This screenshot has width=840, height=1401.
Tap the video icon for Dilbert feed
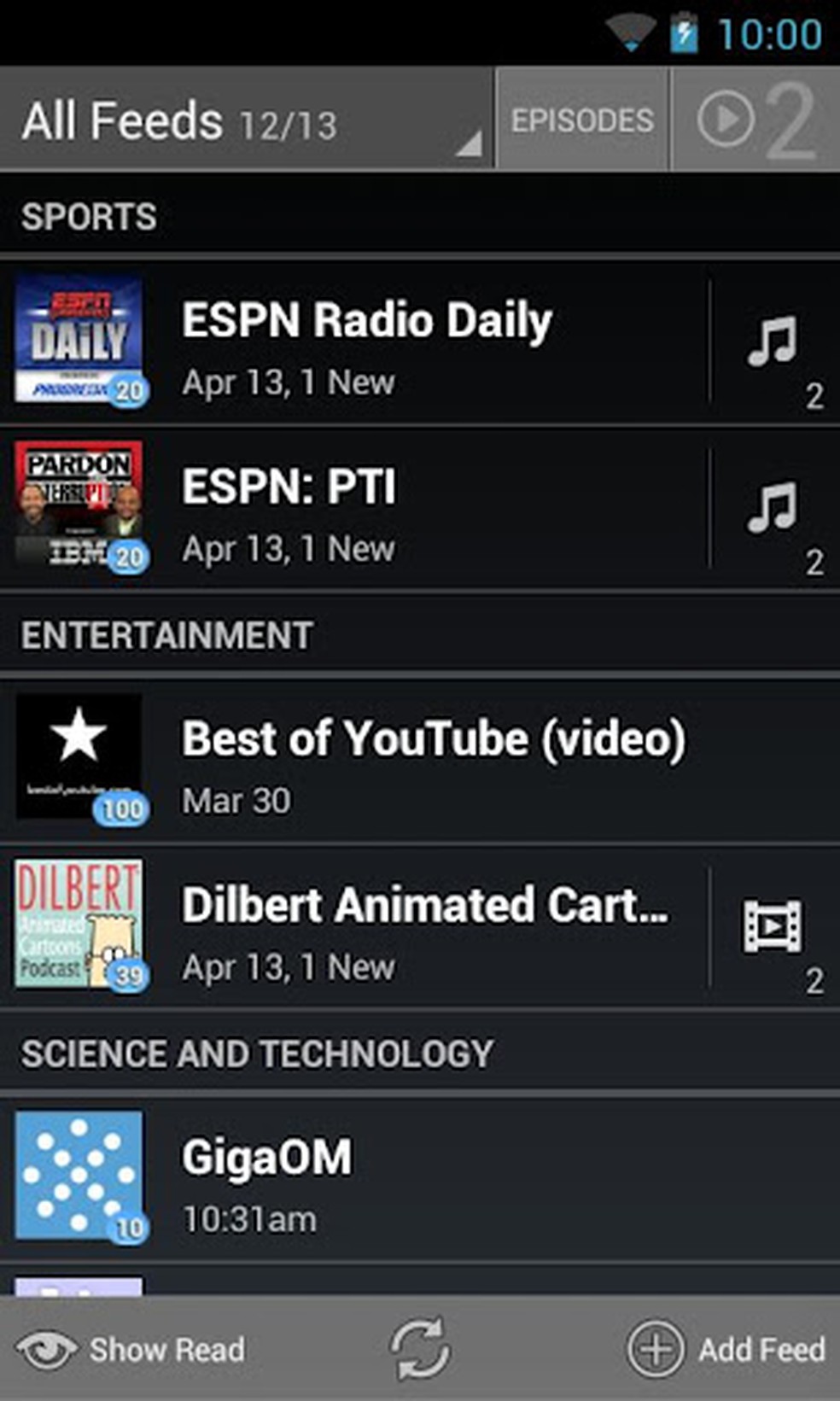773,928
